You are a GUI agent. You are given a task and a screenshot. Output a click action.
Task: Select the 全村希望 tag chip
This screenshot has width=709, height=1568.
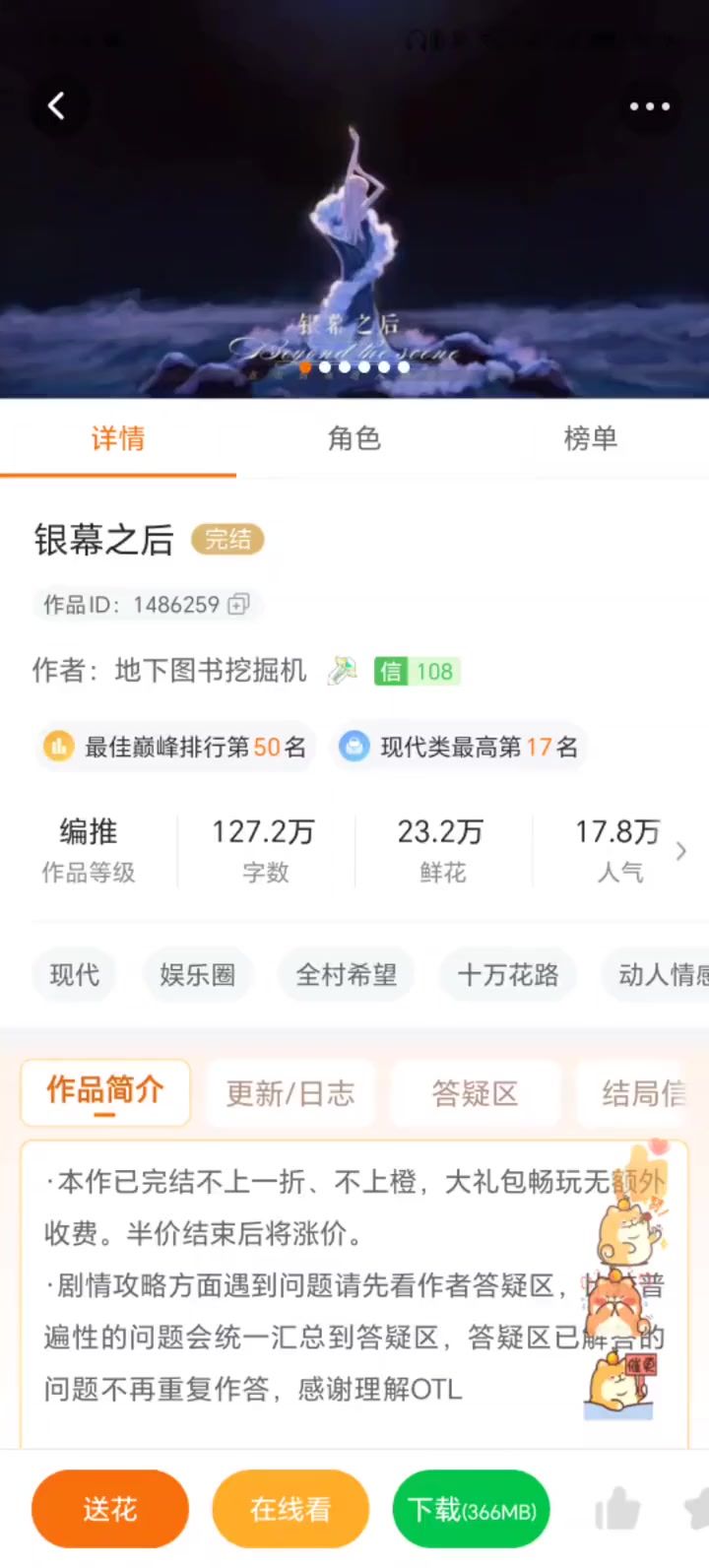(347, 975)
